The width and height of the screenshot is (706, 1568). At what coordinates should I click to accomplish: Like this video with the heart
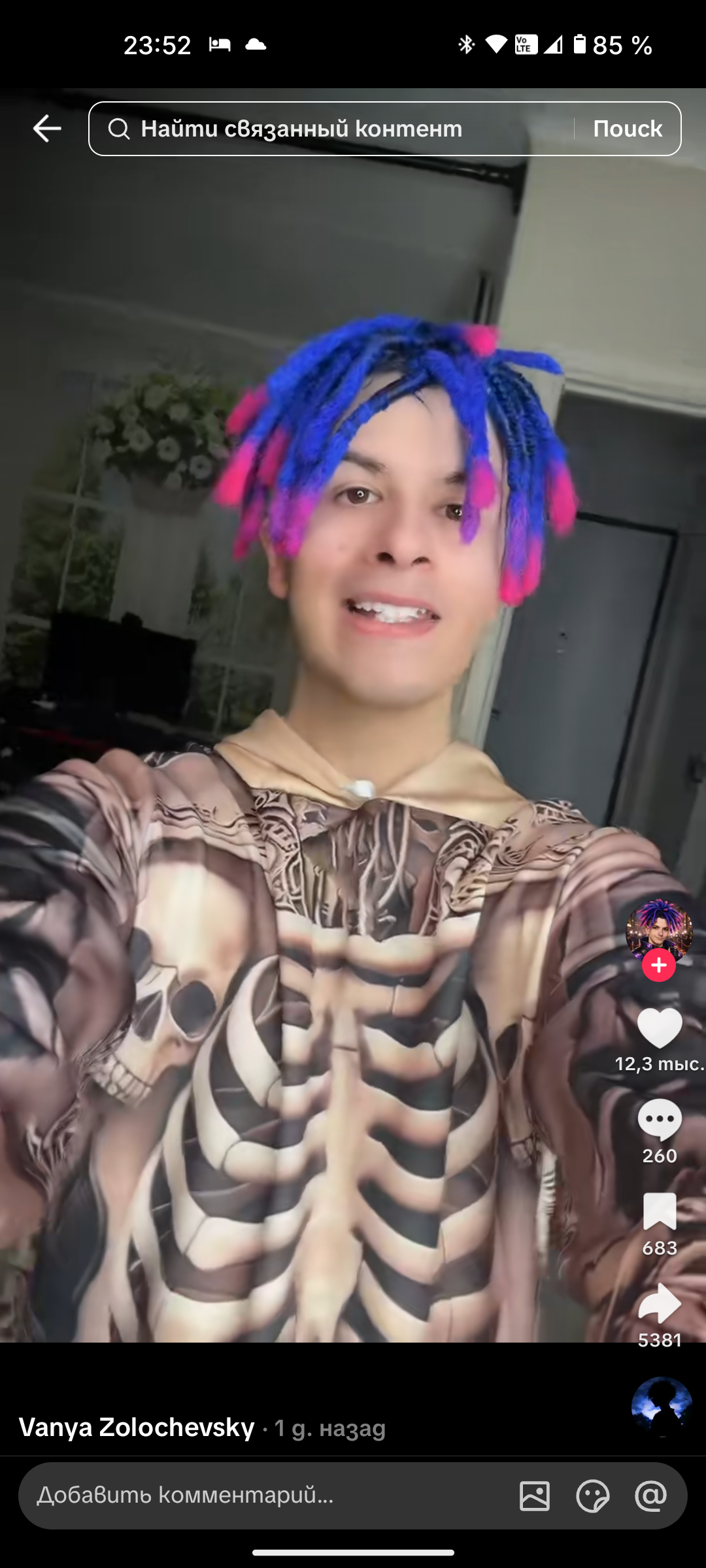click(659, 1028)
